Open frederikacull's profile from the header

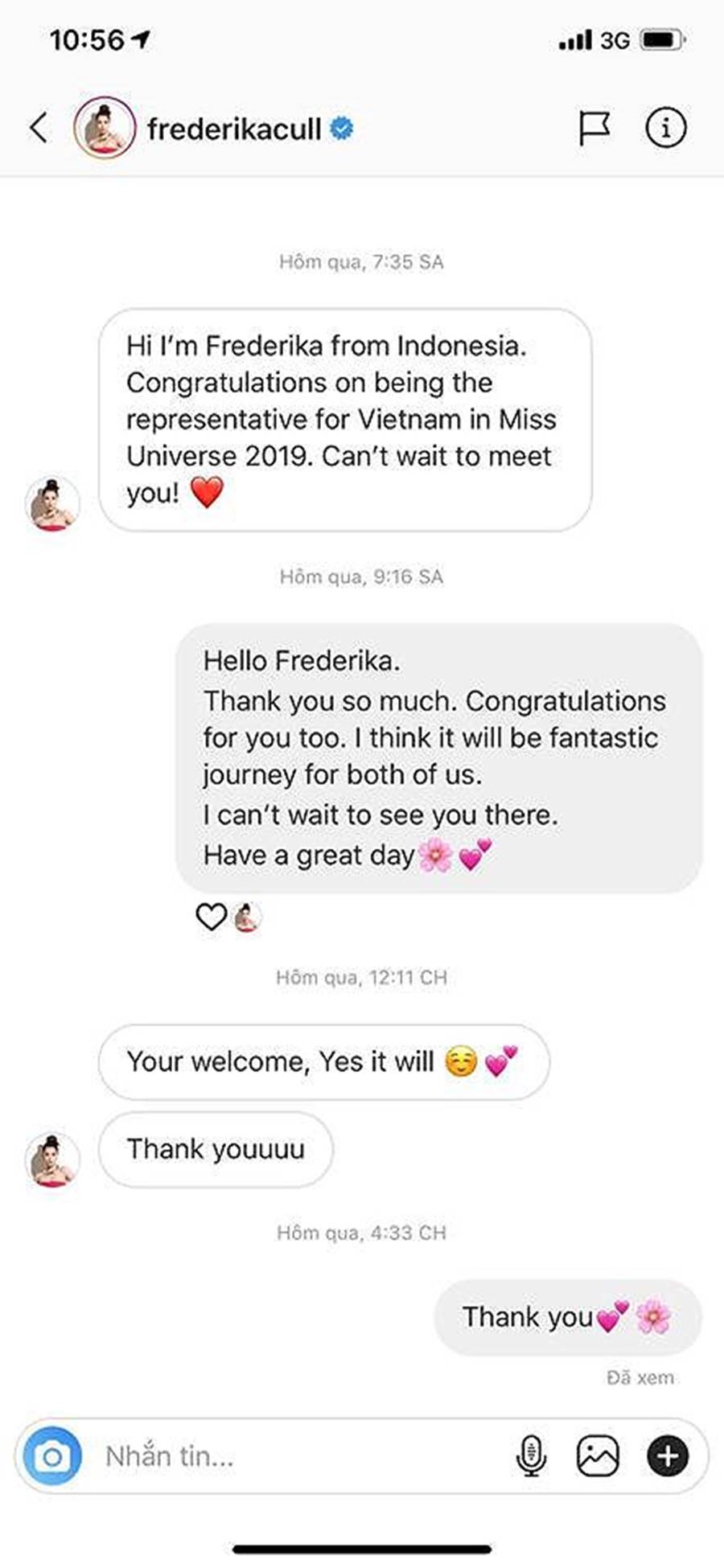click(x=233, y=129)
